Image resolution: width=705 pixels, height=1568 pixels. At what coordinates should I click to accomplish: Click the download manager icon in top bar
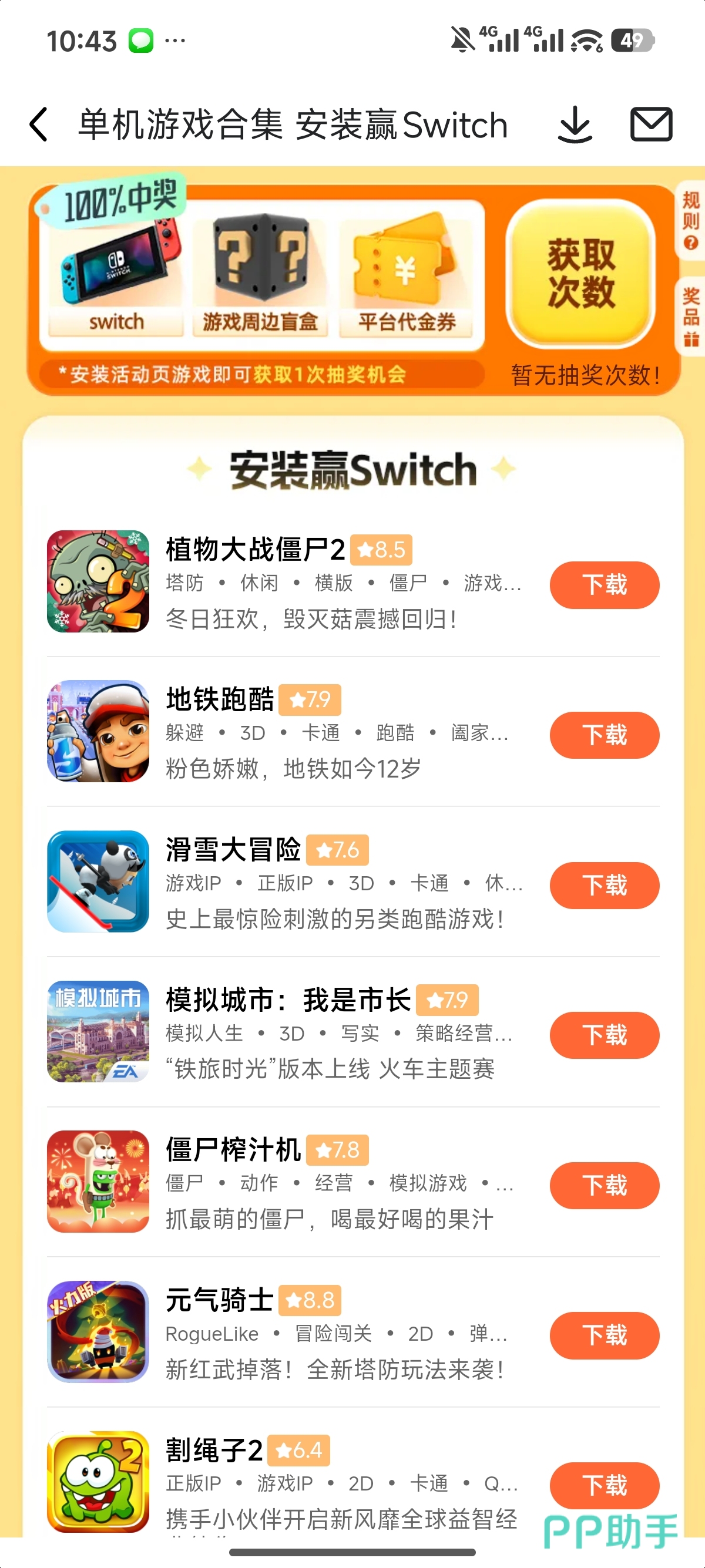pyautogui.click(x=575, y=123)
